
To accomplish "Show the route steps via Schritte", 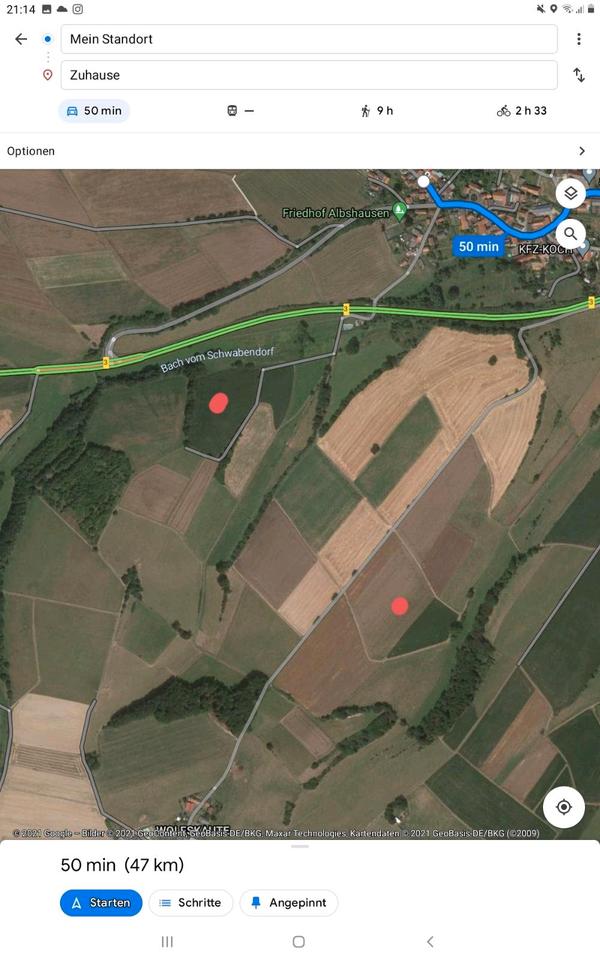I will (191, 903).
